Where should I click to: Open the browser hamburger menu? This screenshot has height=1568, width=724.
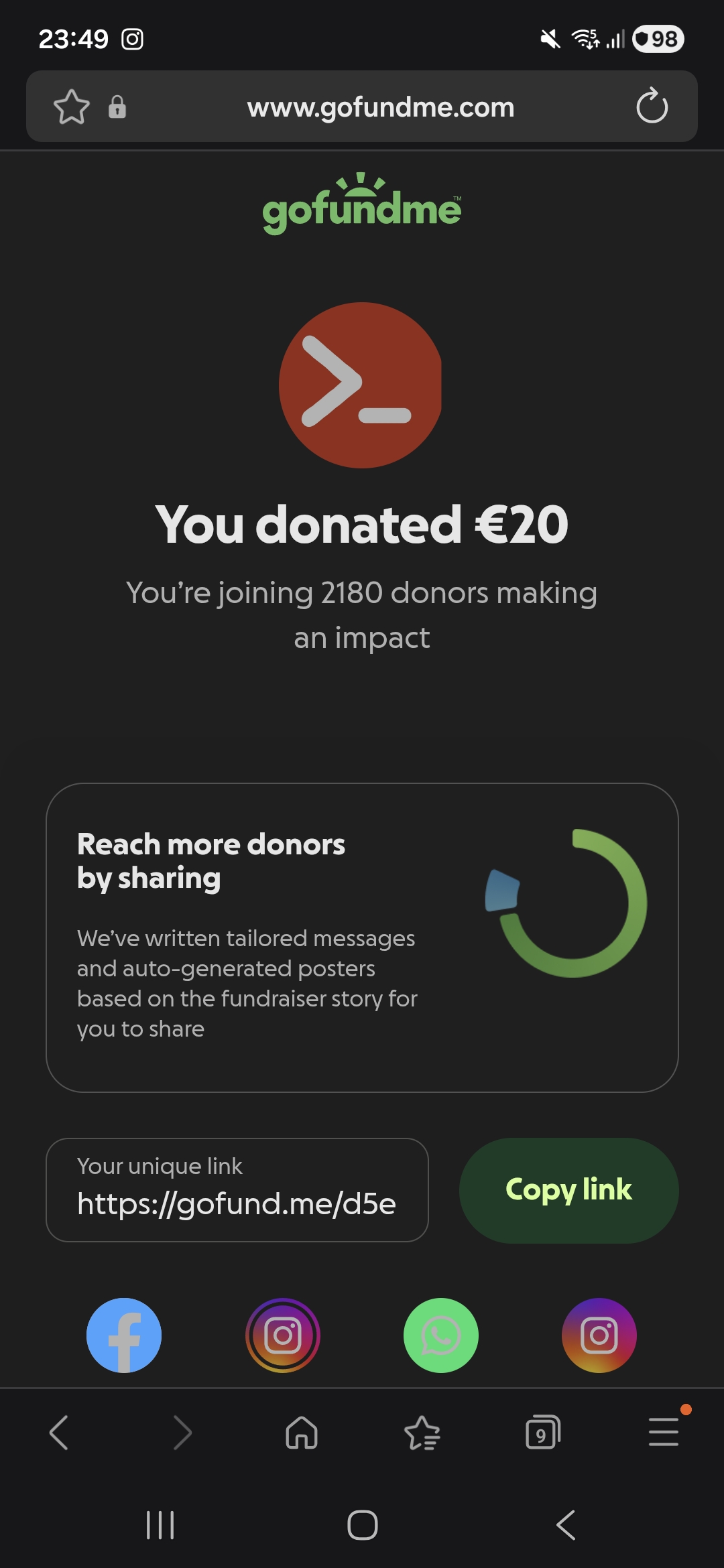664,1433
